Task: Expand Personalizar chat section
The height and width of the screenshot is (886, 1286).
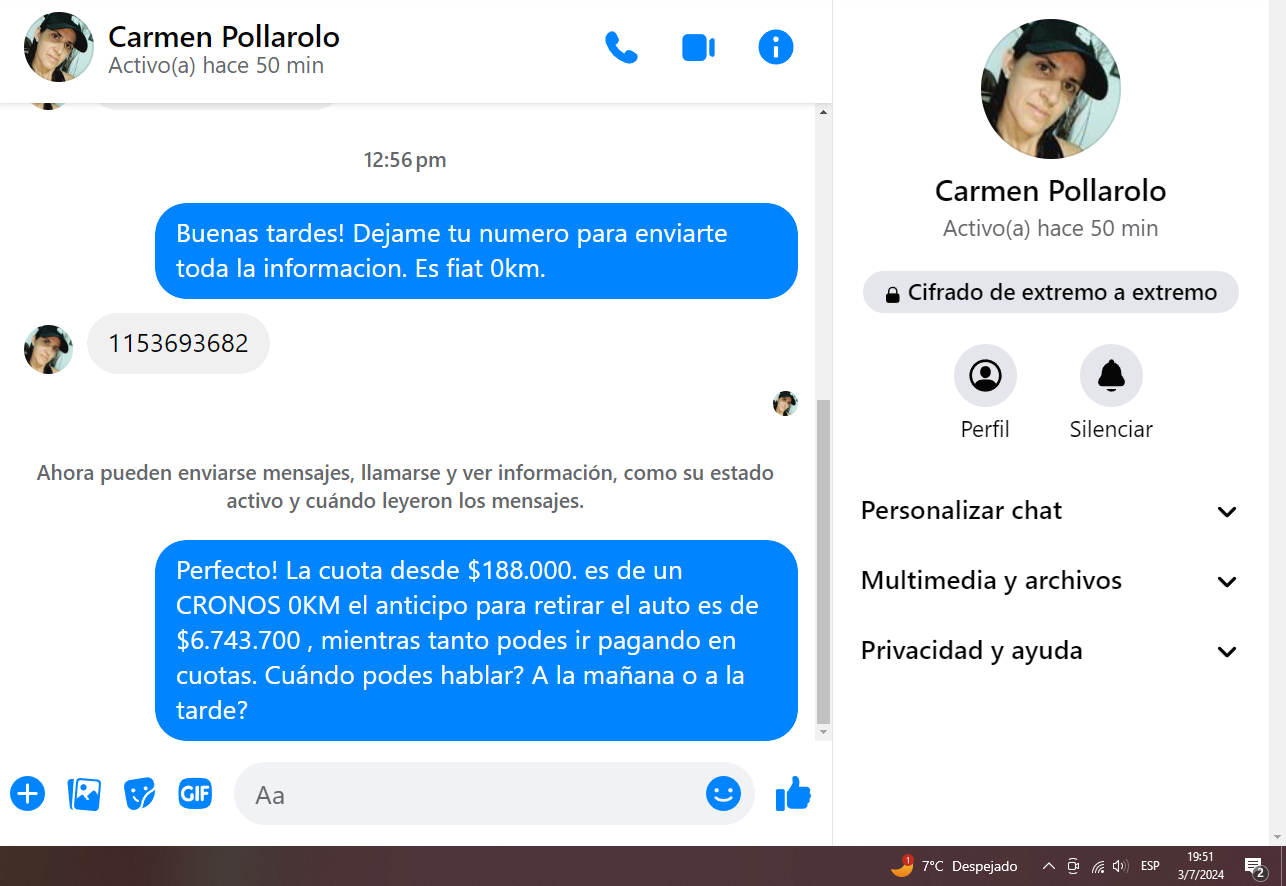Action: tap(1050, 511)
